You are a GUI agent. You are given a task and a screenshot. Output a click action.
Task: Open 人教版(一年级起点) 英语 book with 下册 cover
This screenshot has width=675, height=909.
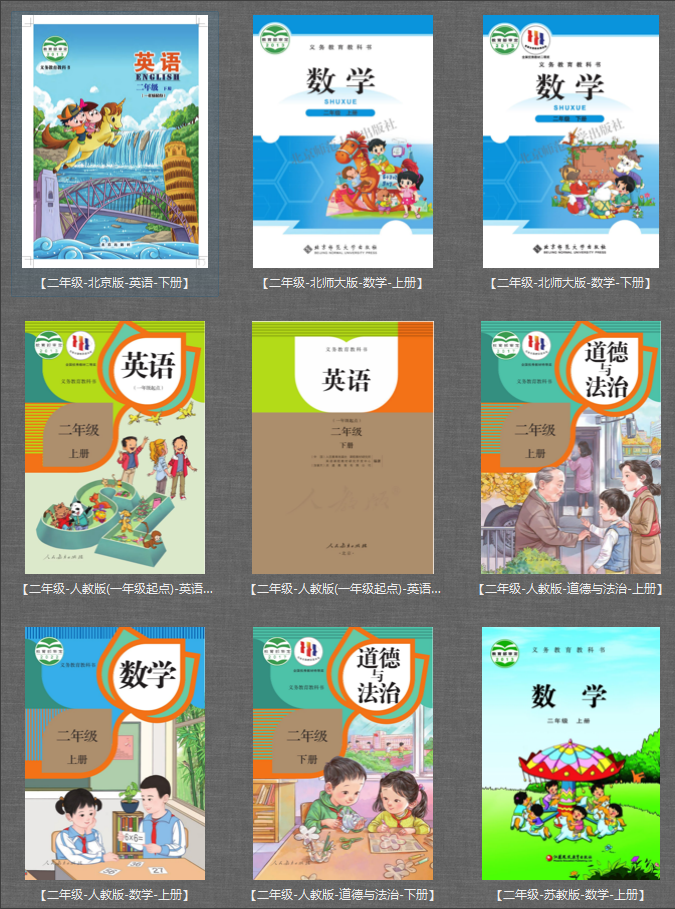343,447
